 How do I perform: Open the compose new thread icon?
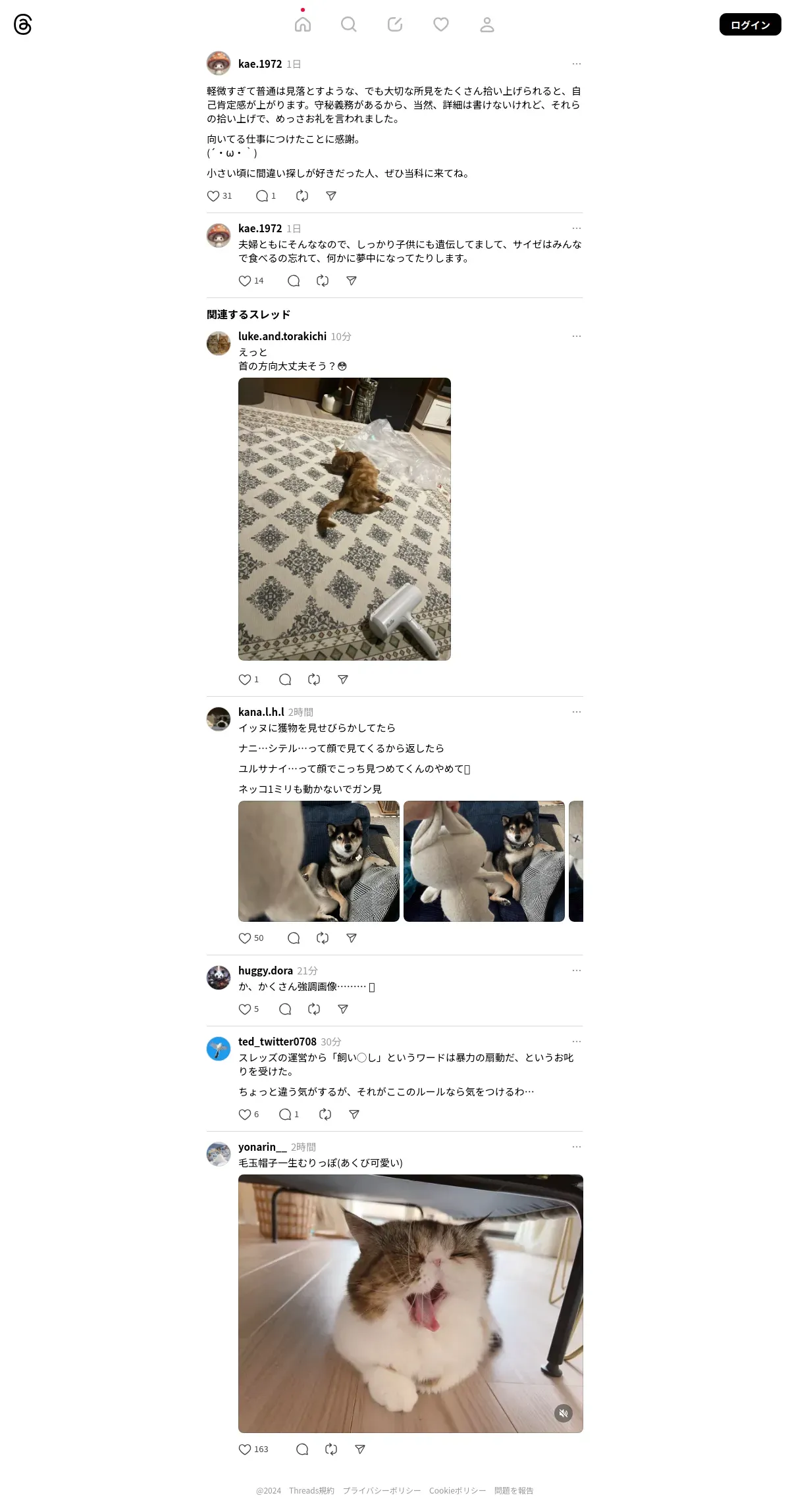pyautogui.click(x=395, y=24)
